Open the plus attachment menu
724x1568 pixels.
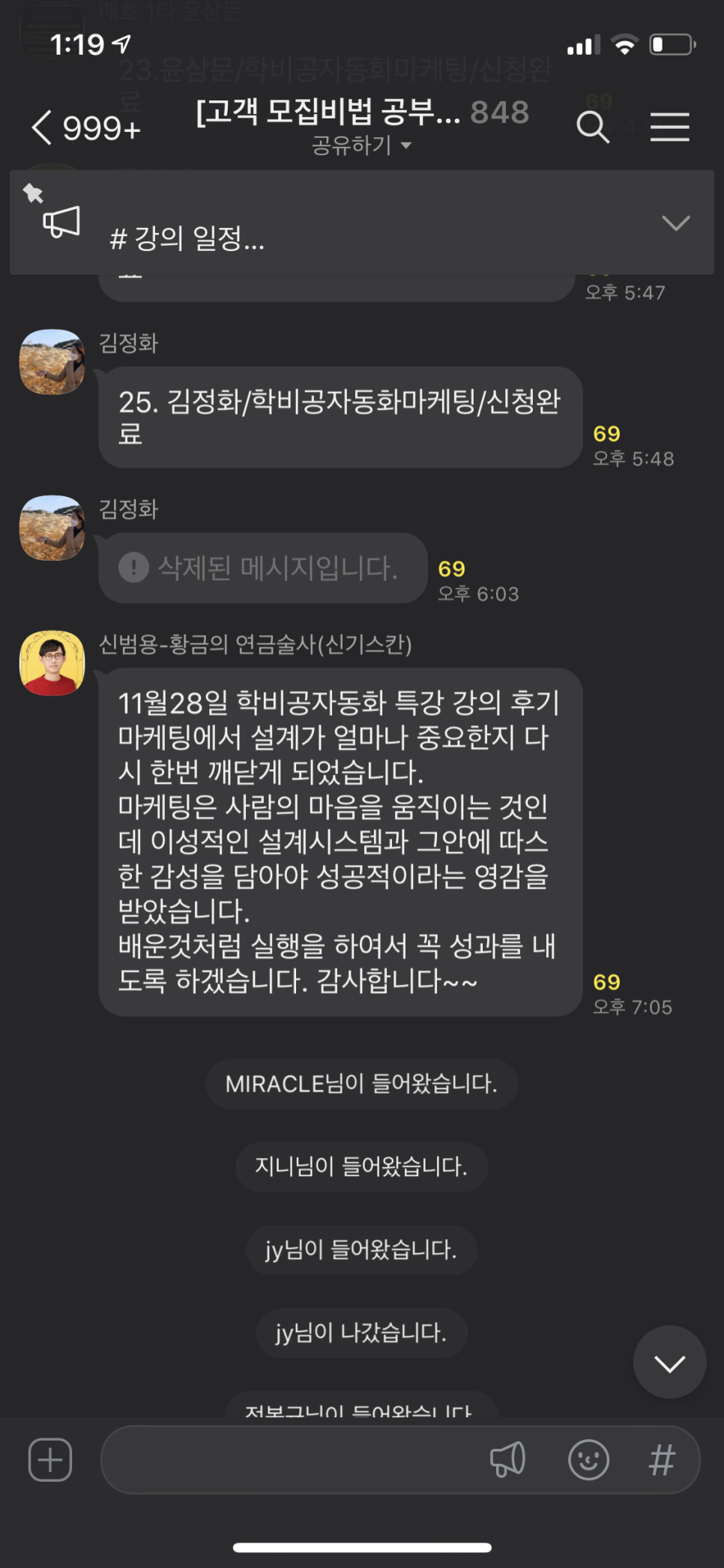[x=50, y=1459]
